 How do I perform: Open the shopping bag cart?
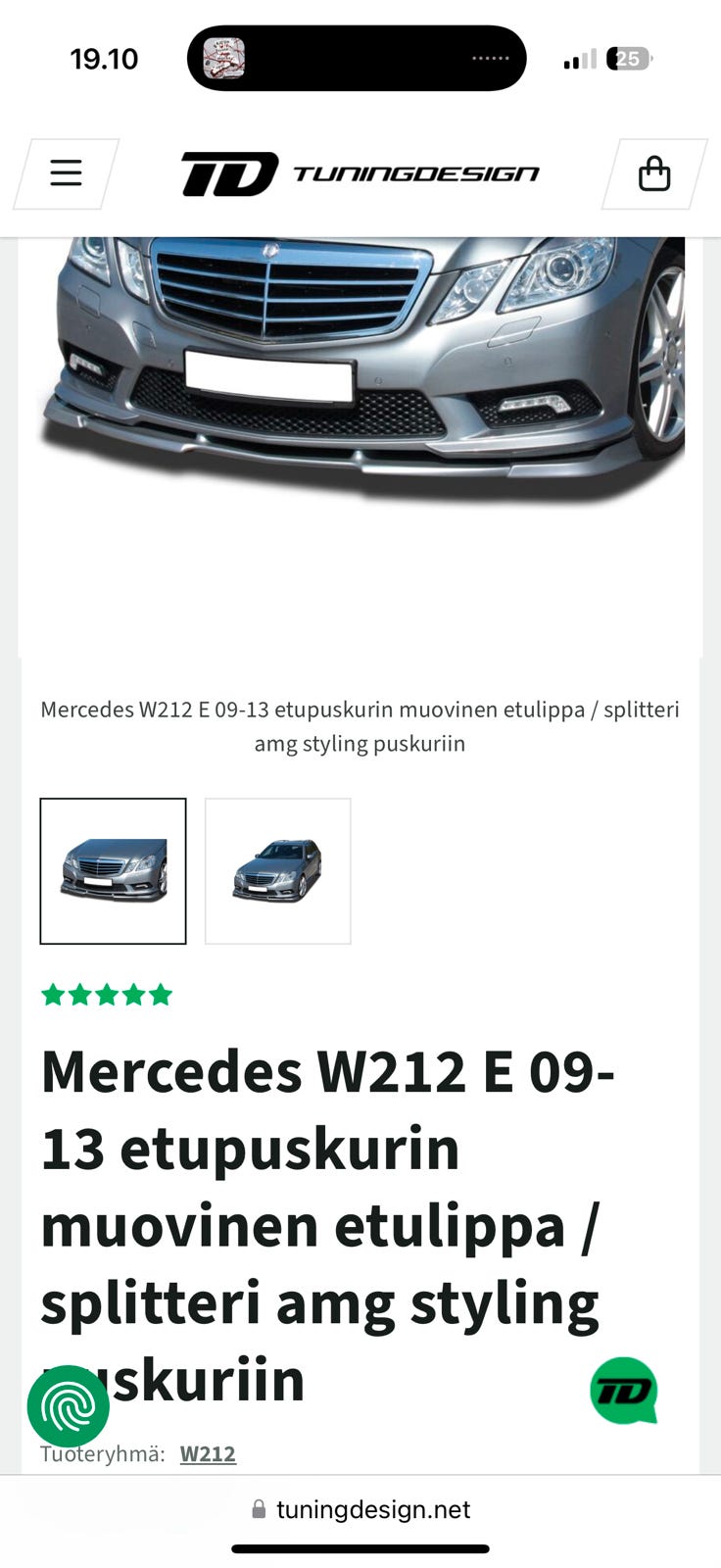654,173
